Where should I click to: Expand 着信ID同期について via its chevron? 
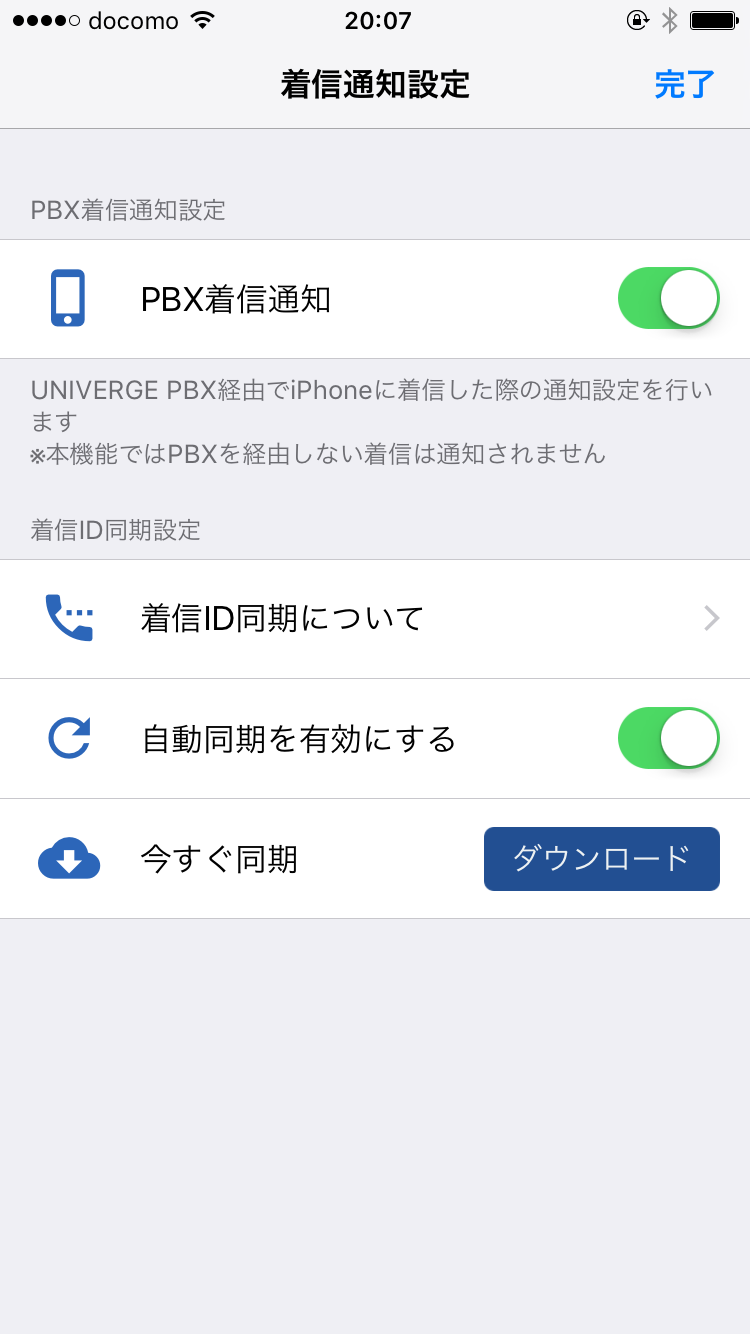coord(712,618)
